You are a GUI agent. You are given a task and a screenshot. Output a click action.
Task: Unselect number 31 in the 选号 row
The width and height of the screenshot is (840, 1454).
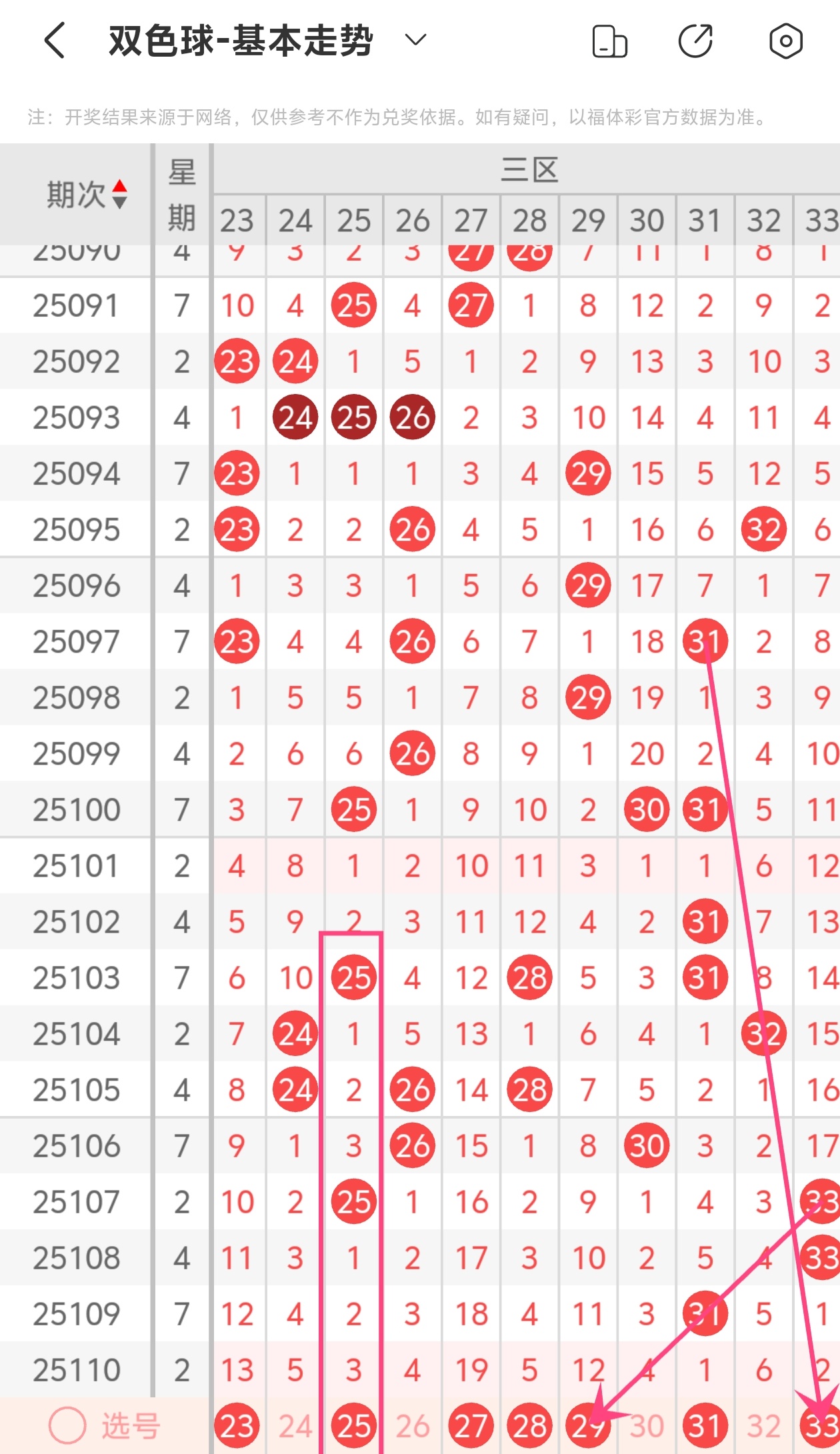(x=705, y=1427)
